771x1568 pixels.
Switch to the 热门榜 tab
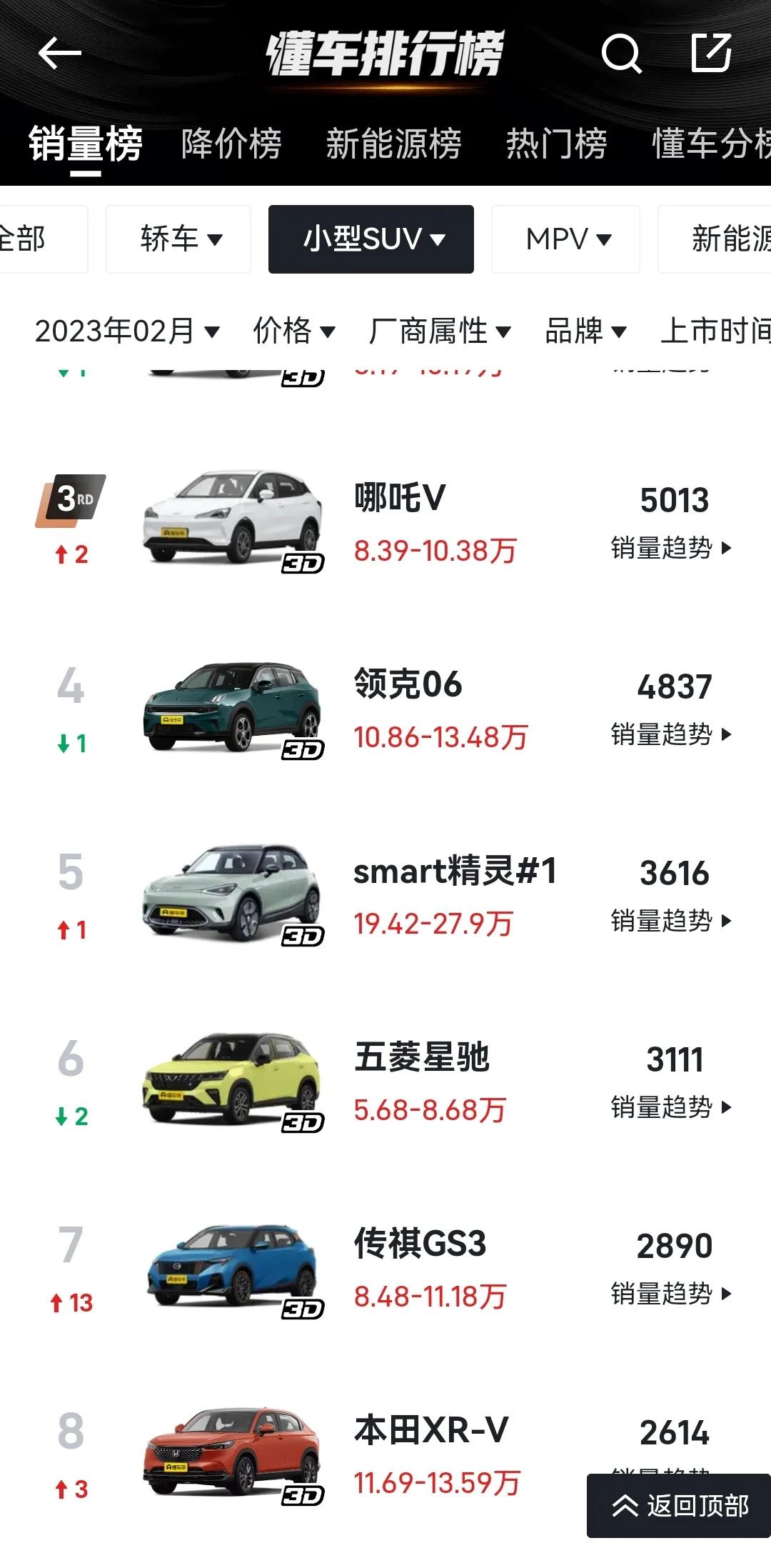(558, 144)
